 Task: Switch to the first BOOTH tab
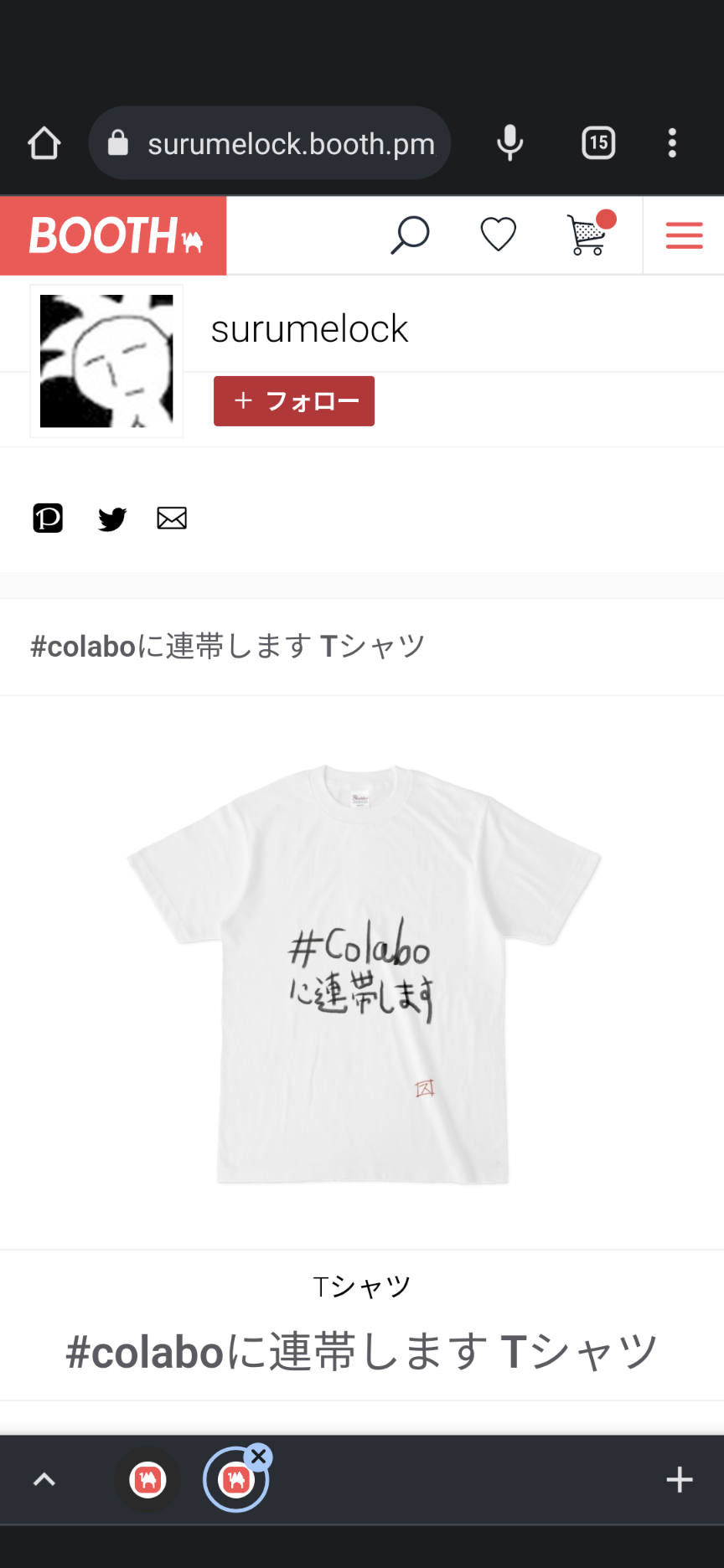coord(148,1479)
